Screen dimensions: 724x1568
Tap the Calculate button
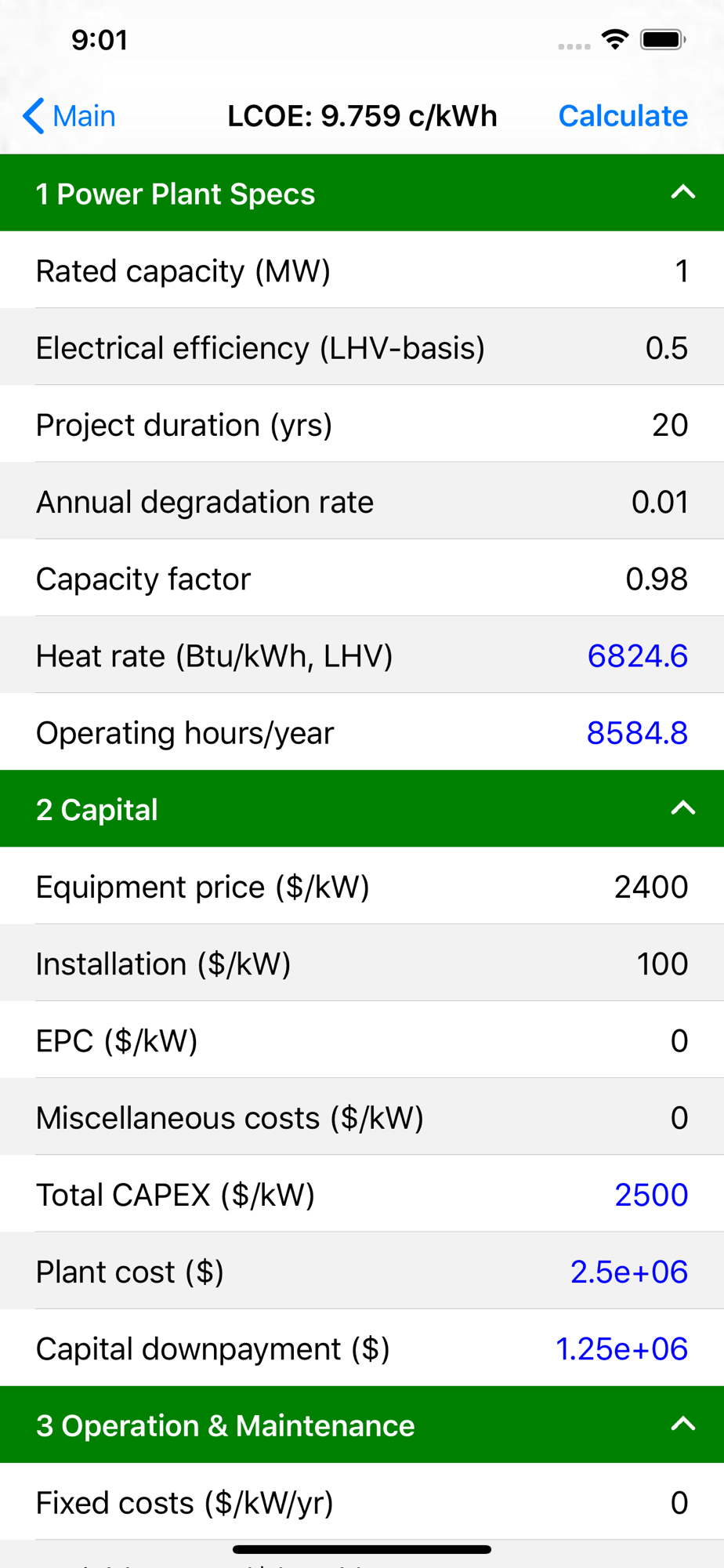622,116
